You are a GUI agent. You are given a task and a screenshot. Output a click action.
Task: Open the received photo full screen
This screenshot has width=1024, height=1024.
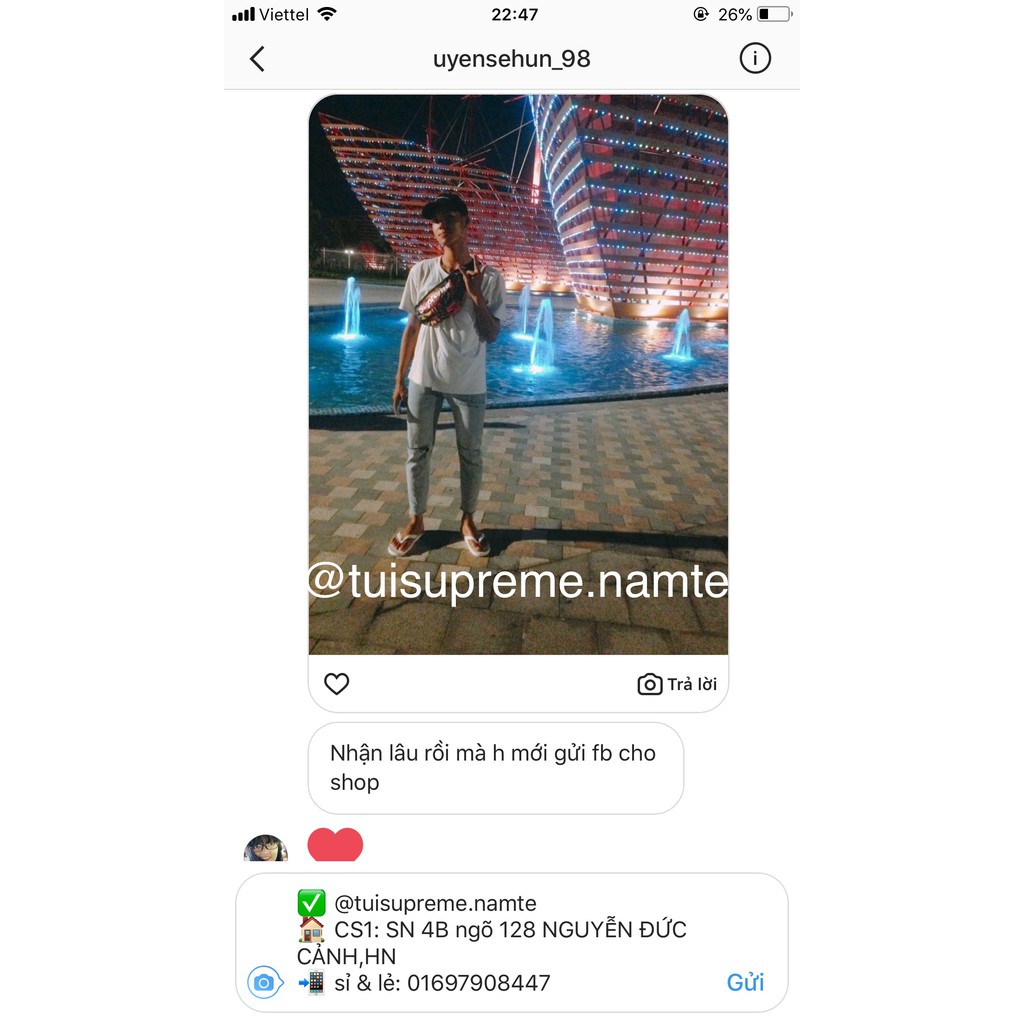pos(518,374)
